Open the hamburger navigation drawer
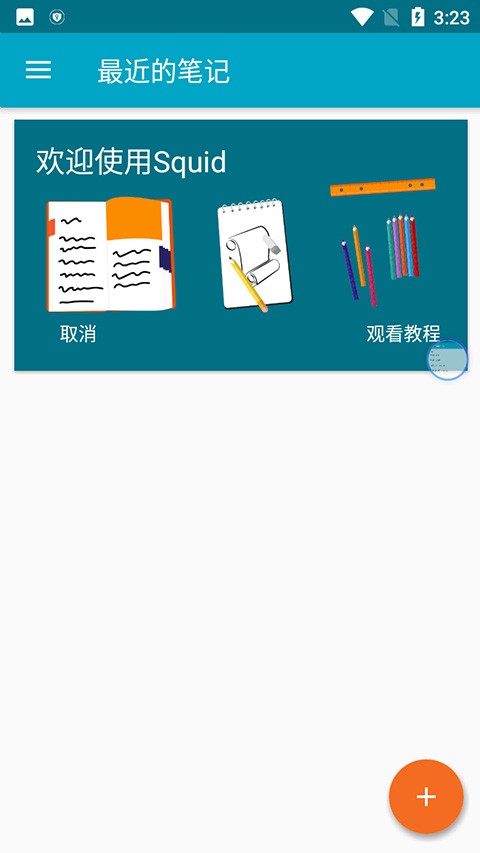This screenshot has height=853, width=480. (38, 70)
